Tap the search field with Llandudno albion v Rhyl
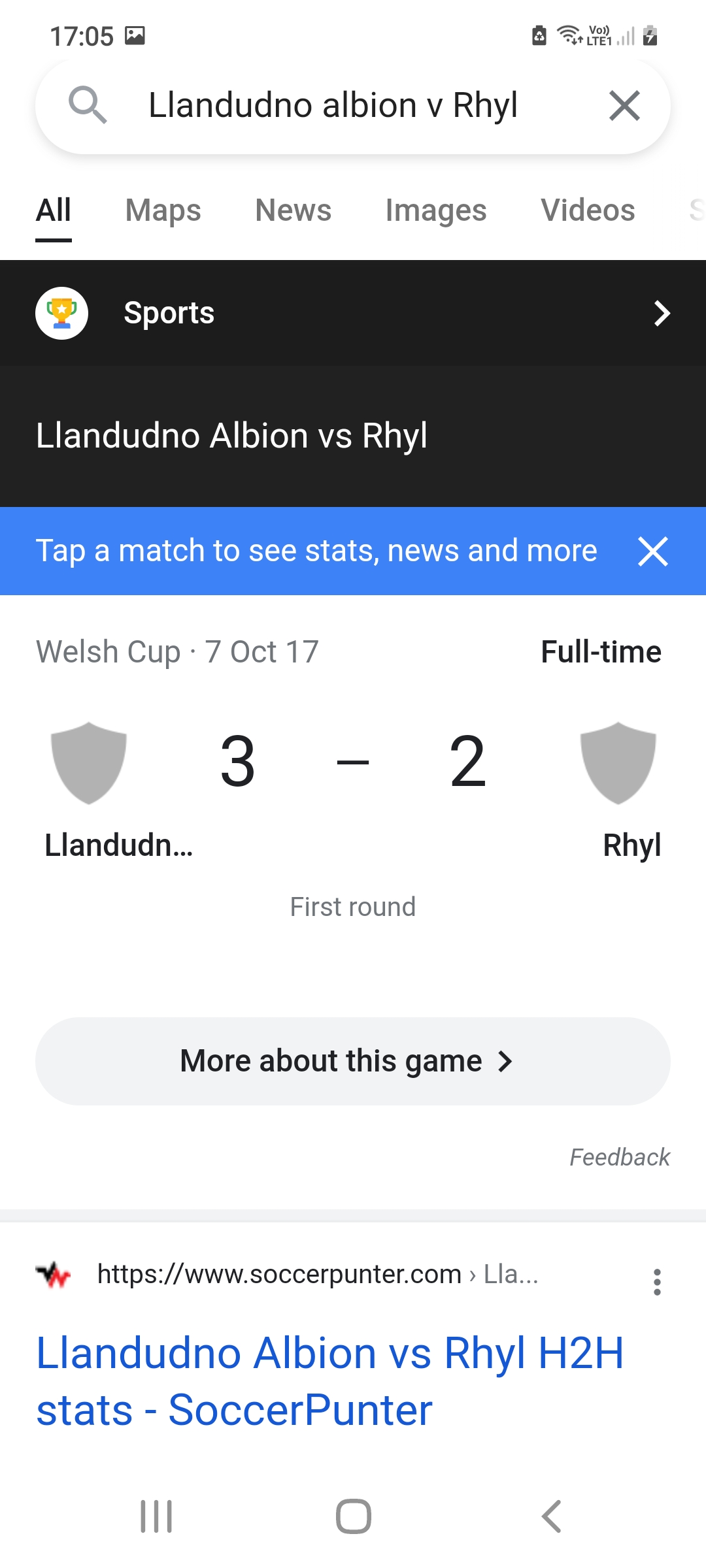The image size is (706, 1568). [333, 106]
